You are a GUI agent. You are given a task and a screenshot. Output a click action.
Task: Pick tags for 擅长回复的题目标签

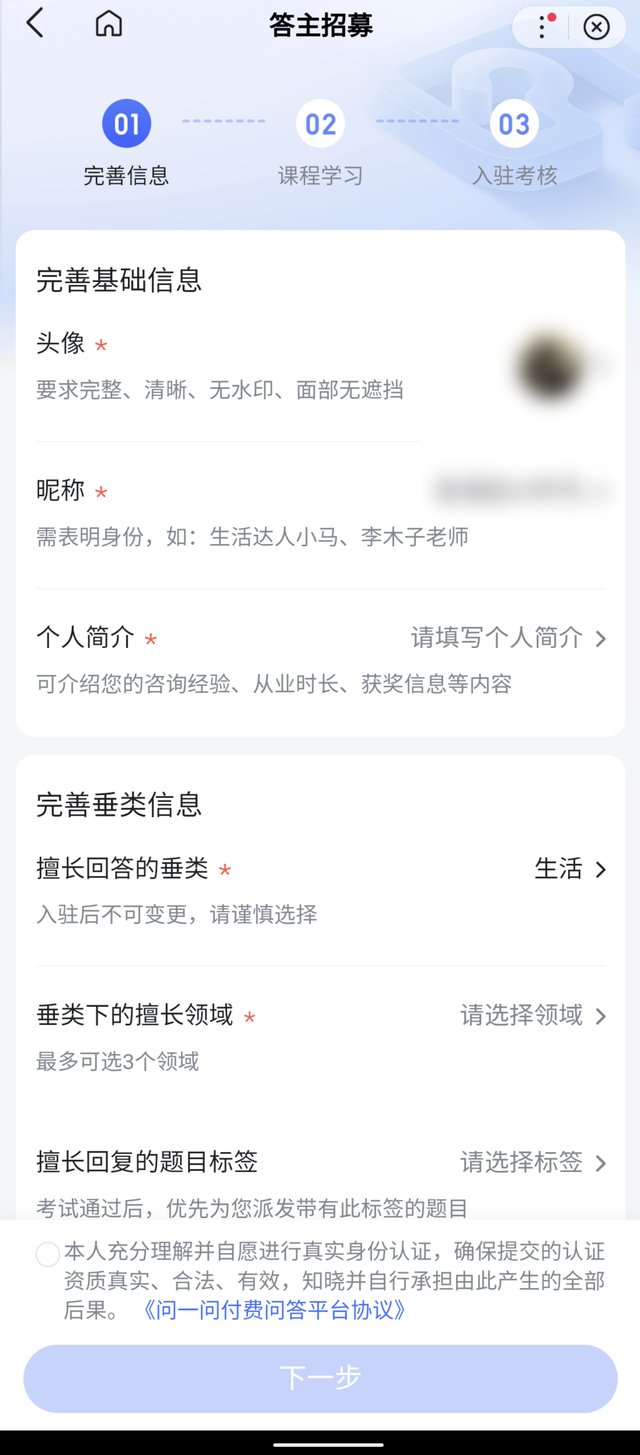(532, 1162)
